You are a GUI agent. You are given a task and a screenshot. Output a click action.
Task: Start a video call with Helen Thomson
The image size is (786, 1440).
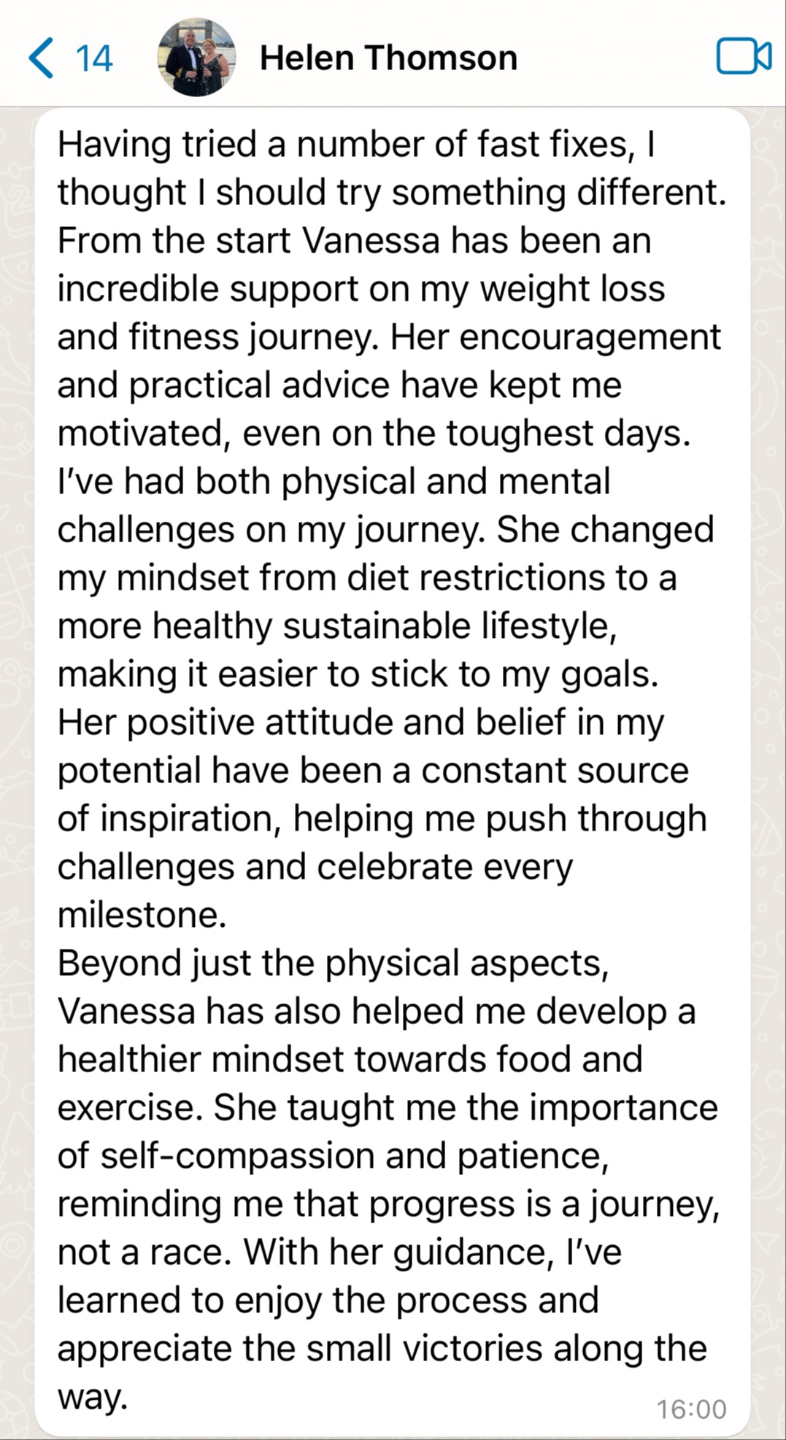click(743, 57)
